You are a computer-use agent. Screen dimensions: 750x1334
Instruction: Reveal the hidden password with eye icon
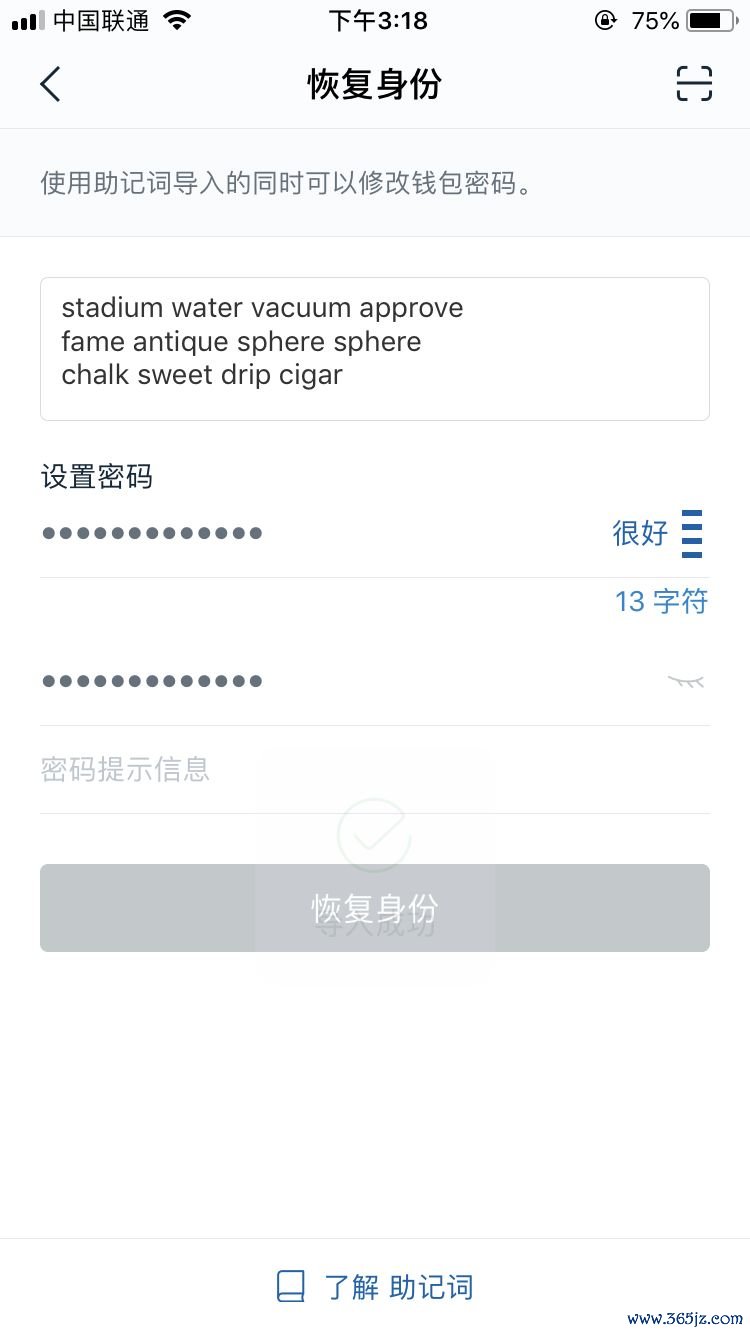(686, 681)
